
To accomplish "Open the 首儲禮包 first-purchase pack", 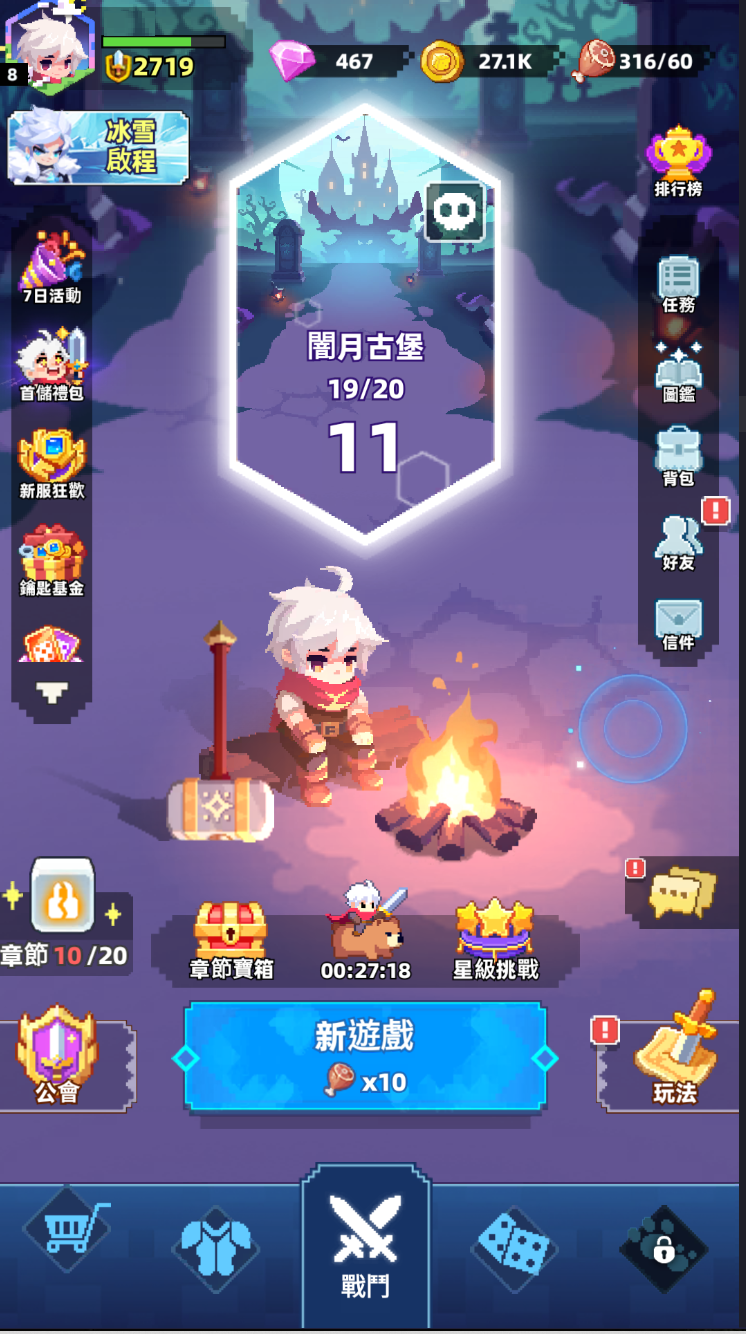I will pyautogui.click(x=52, y=365).
